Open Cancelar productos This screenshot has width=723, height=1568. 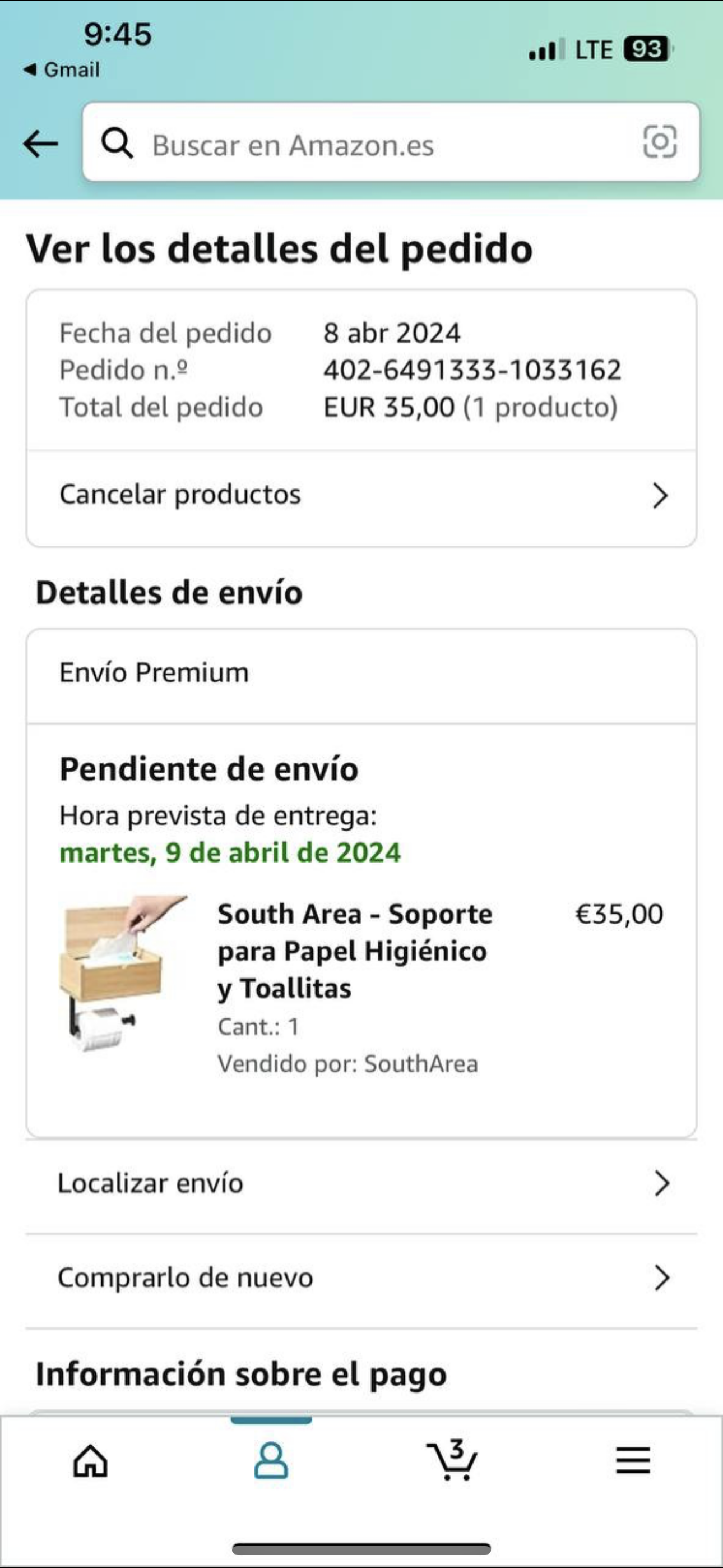[361, 495]
